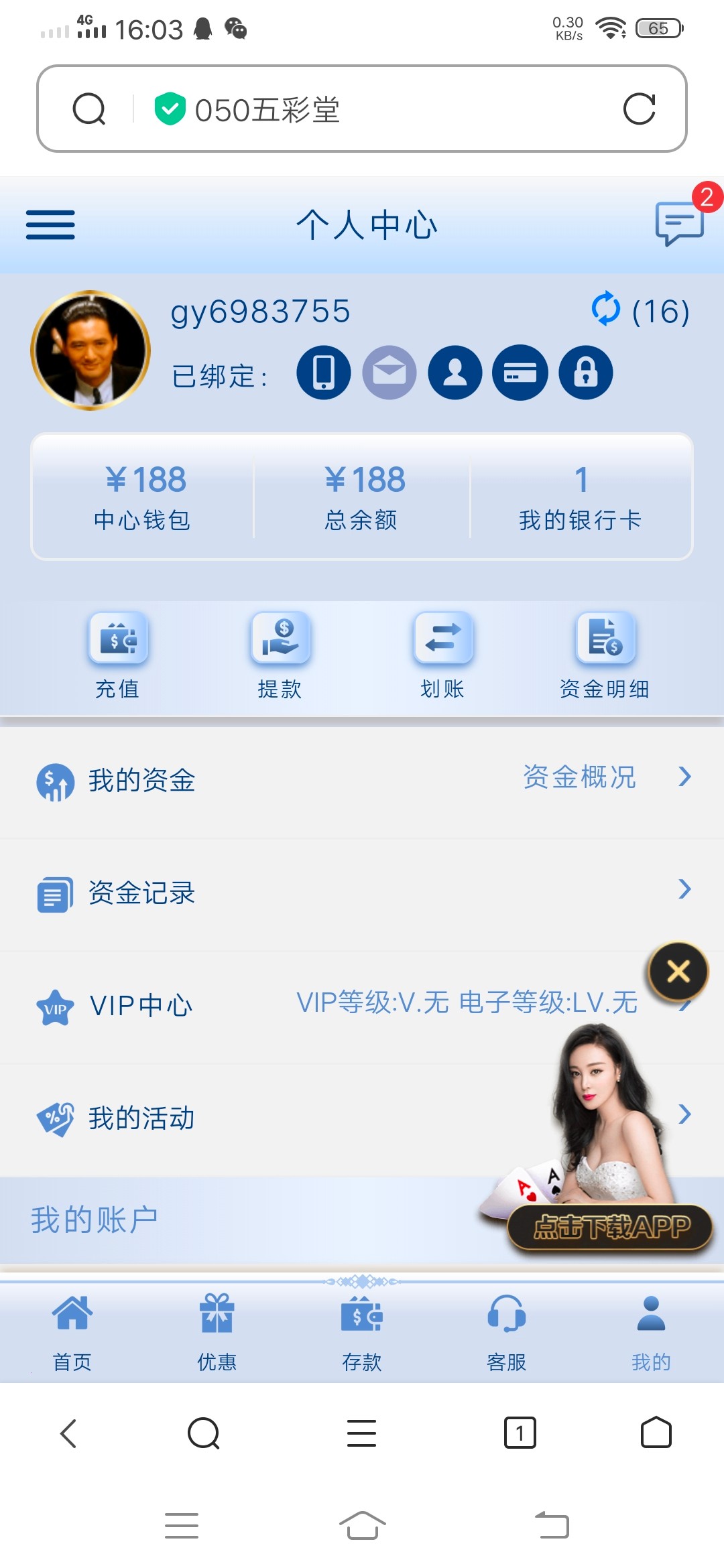Open the VIP中心 VIP center link
724x1568 pixels.
(x=139, y=1005)
